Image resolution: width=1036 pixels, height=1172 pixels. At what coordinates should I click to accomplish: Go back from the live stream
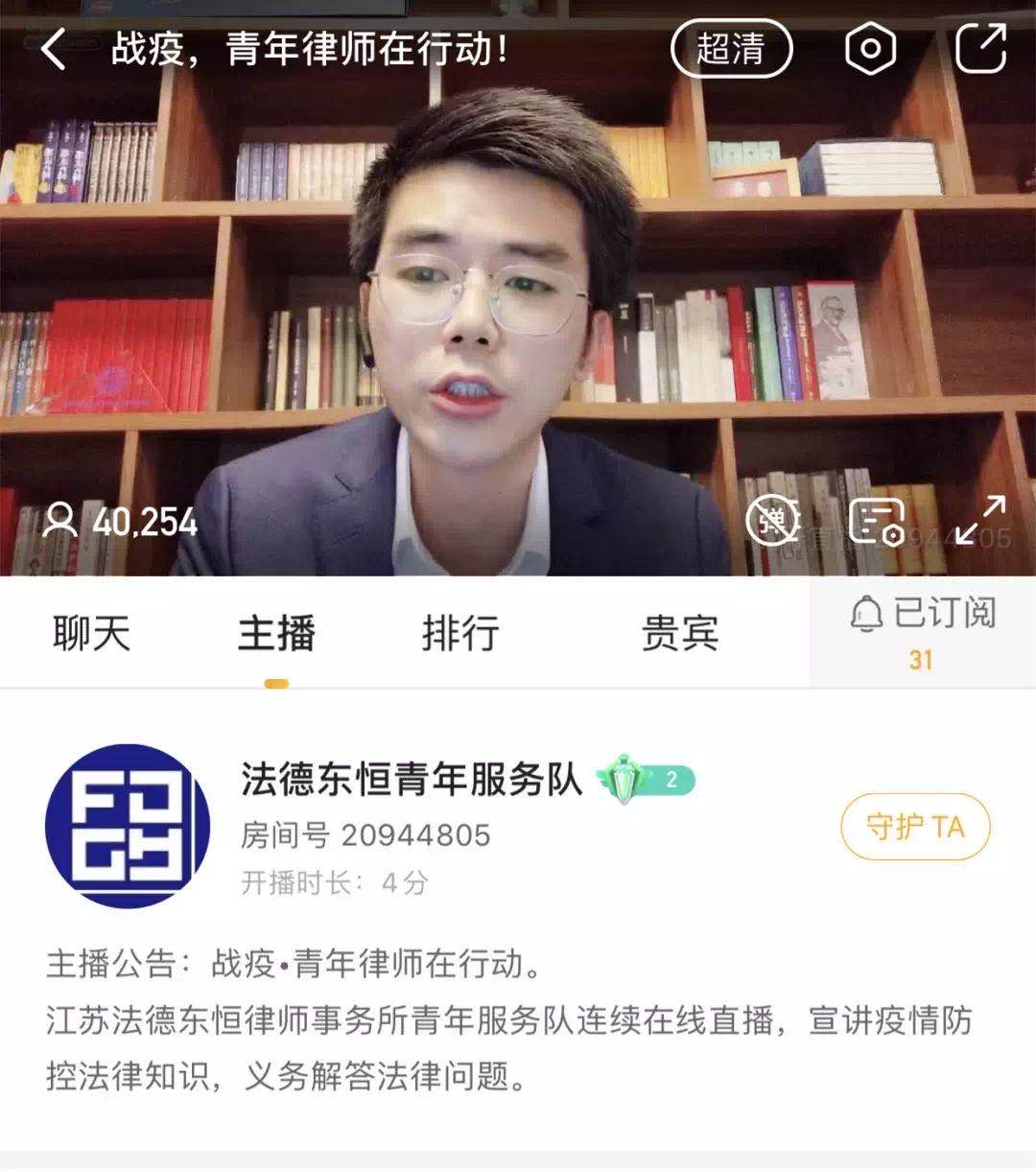pyautogui.click(x=55, y=48)
